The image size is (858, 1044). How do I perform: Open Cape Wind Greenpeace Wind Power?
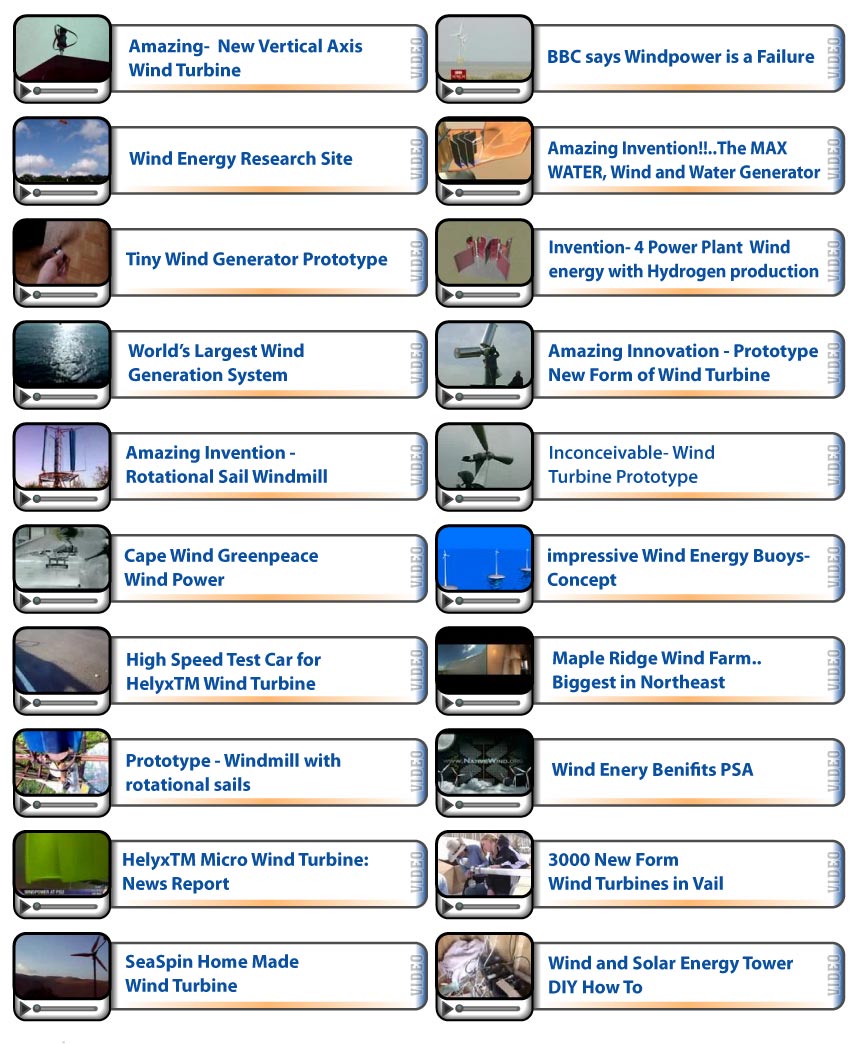point(220,567)
